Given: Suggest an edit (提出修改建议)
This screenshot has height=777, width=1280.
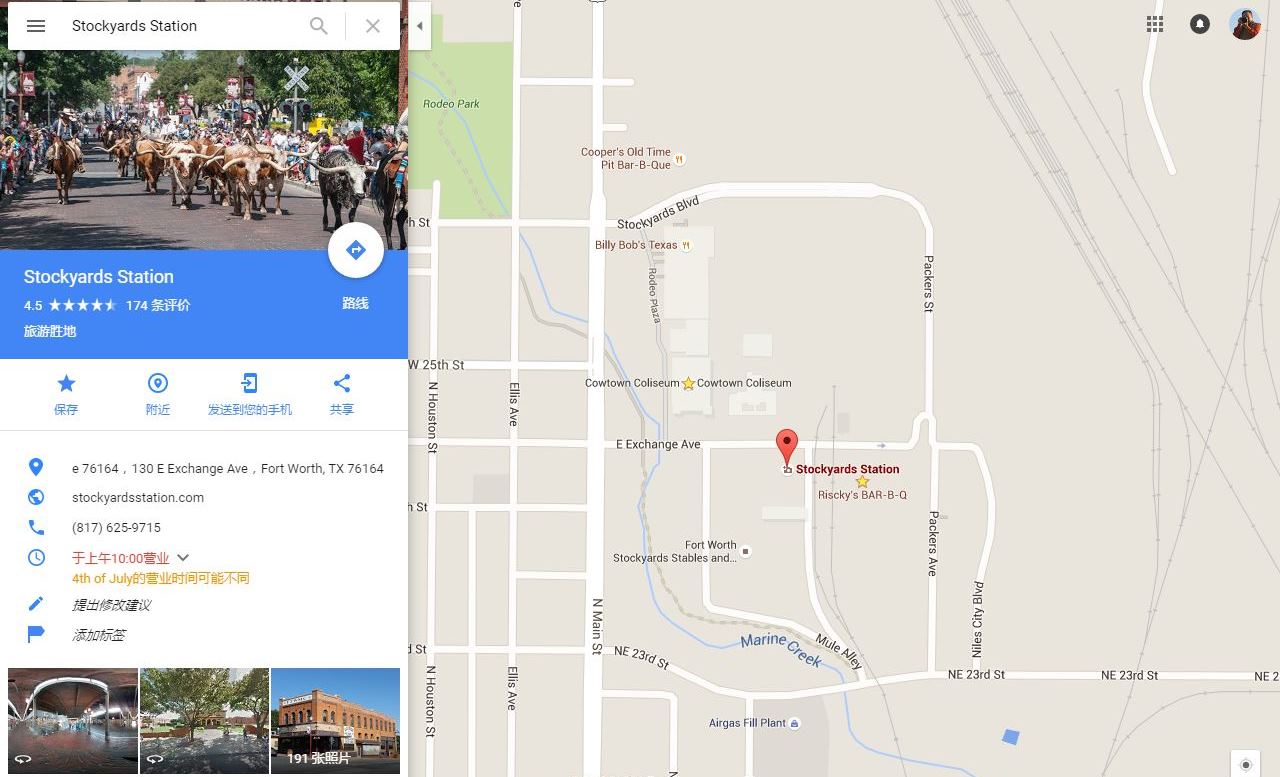Looking at the screenshot, I should point(111,605).
